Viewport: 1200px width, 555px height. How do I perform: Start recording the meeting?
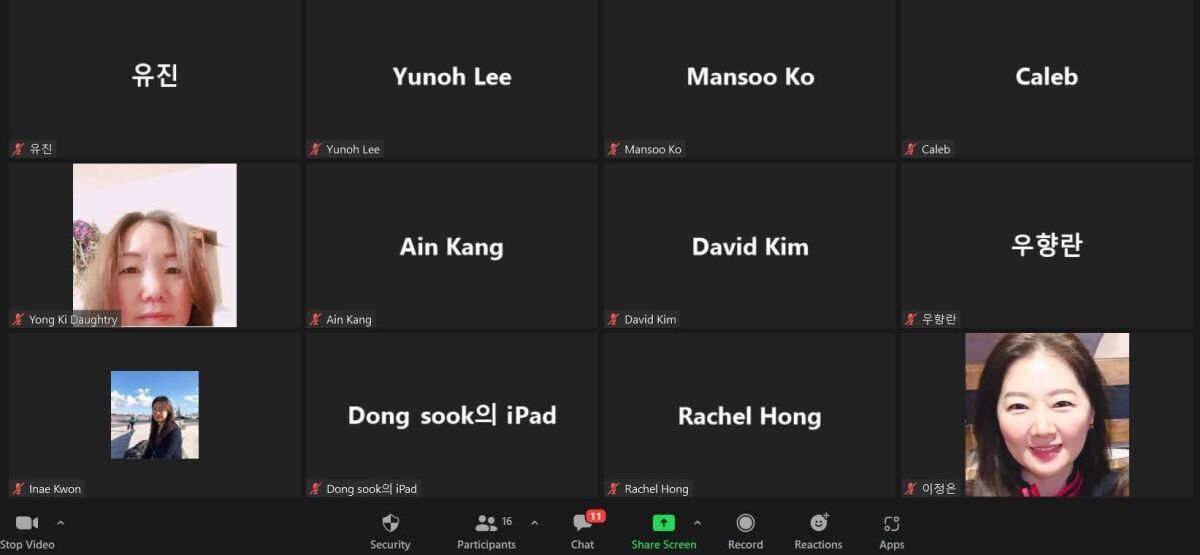click(x=745, y=530)
